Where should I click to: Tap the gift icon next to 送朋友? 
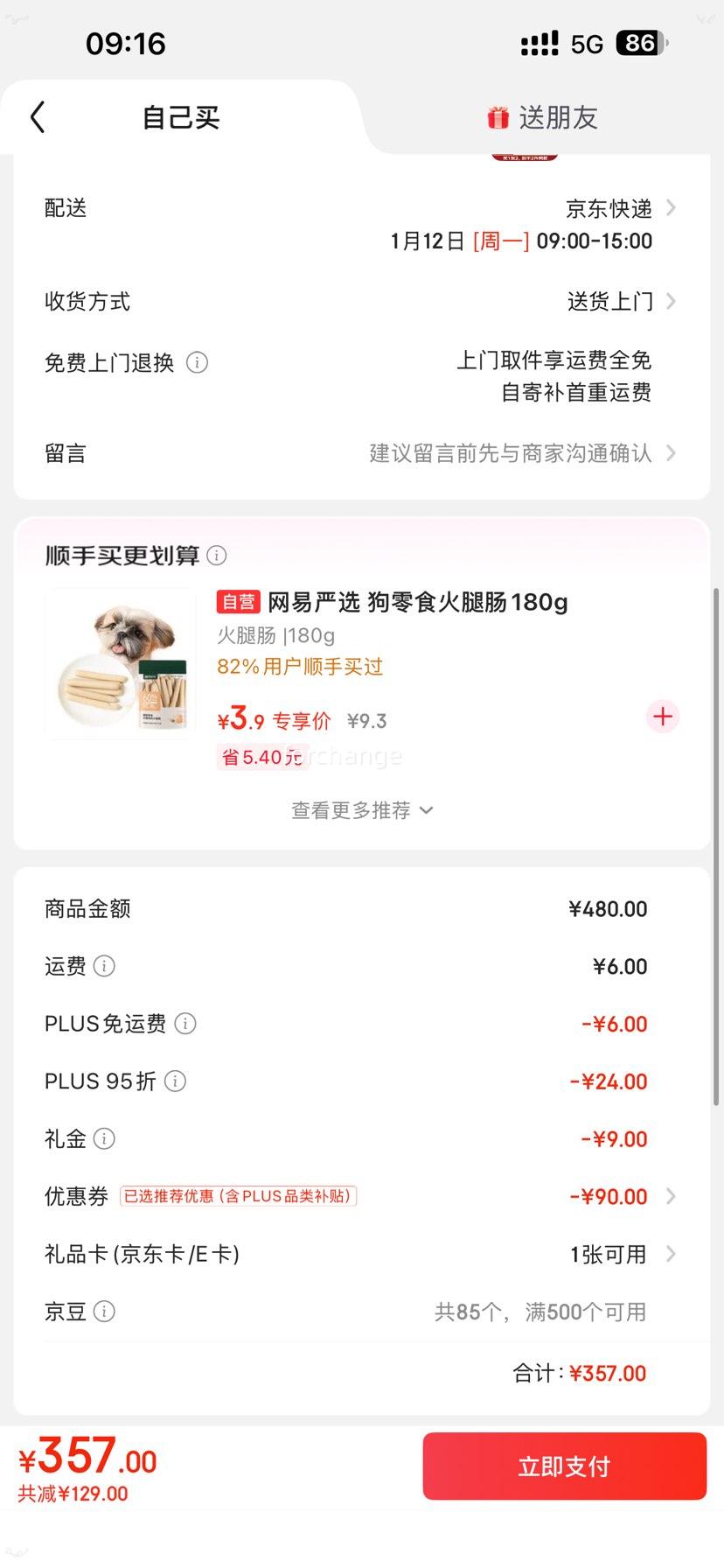coord(497,116)
